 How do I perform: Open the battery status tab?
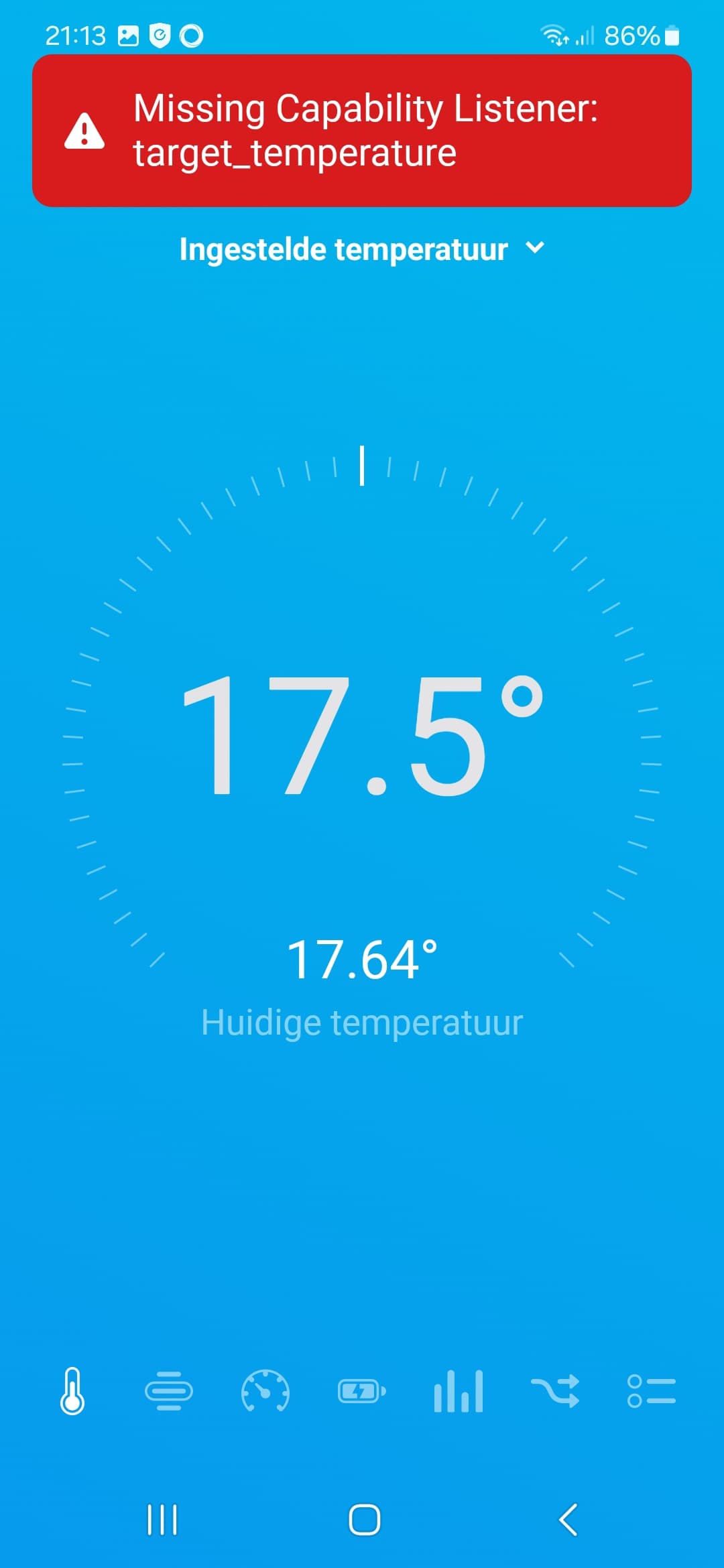[362, 1392]
